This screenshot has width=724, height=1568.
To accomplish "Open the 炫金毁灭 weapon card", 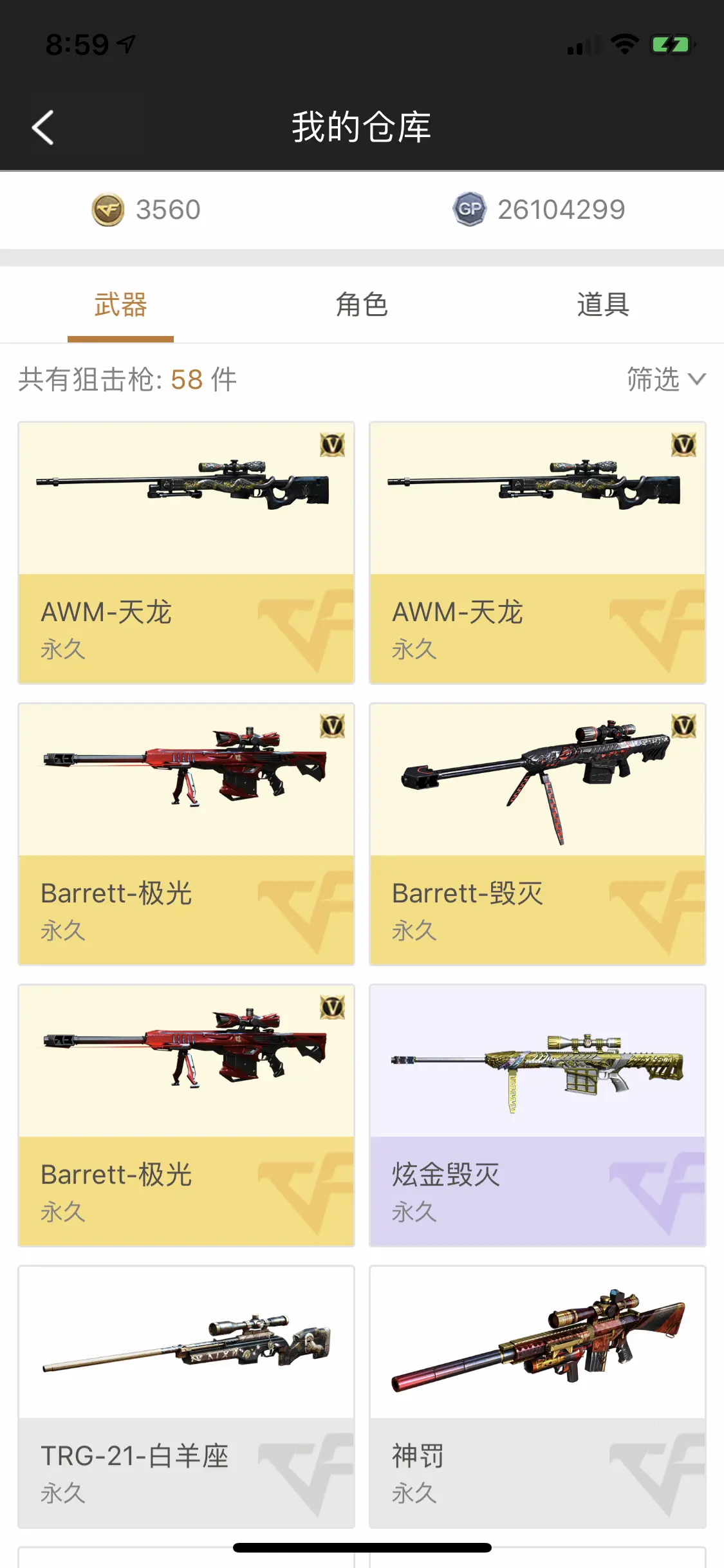I will [537, 1115].
